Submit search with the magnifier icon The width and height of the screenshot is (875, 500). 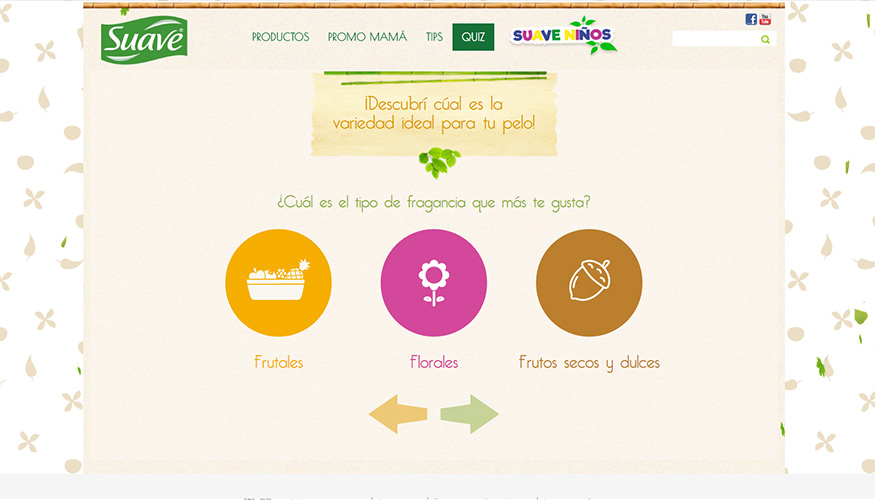(766, 40)
